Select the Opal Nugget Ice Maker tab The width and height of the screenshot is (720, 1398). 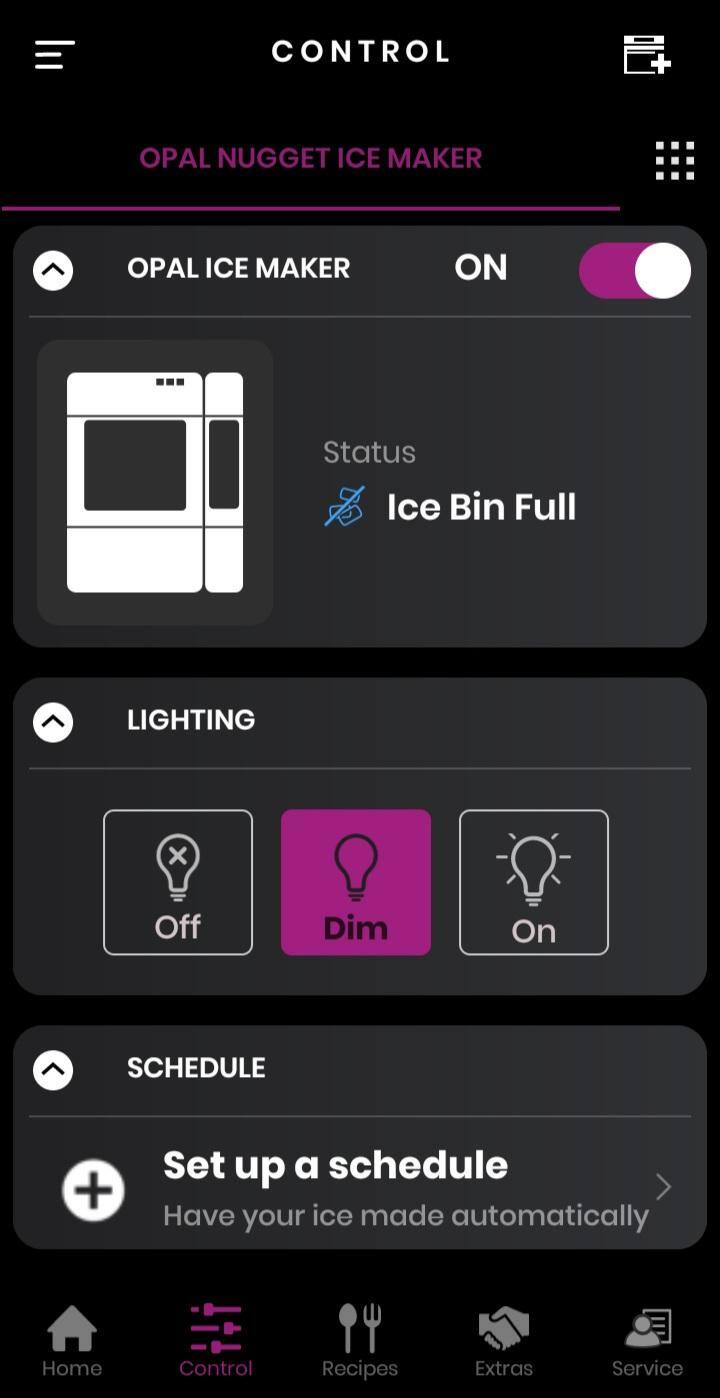[310, 159]
